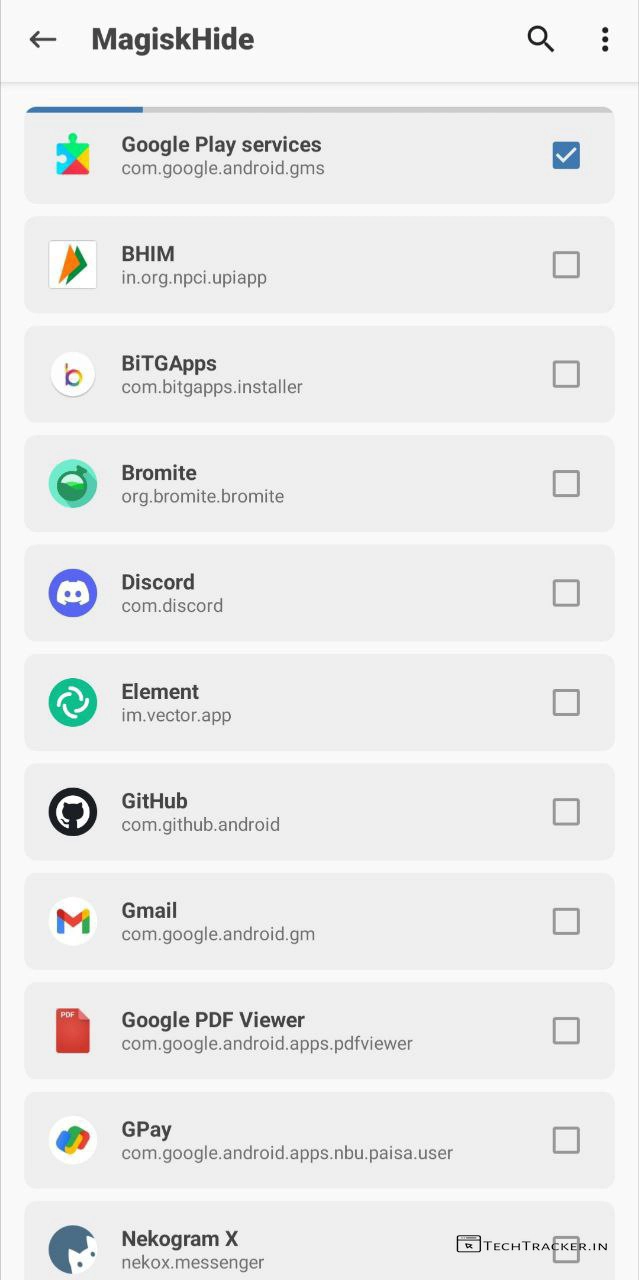
Task: Expand the Discord app row
Action: (300, 593)
